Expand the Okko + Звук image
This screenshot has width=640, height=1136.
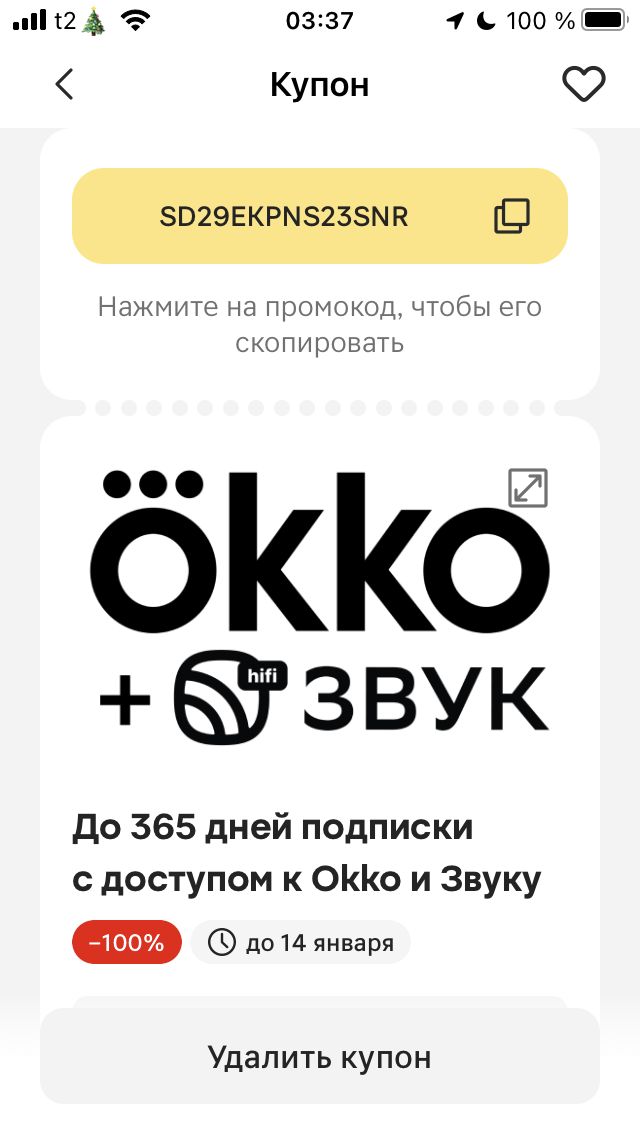click(x=527, y=488)
